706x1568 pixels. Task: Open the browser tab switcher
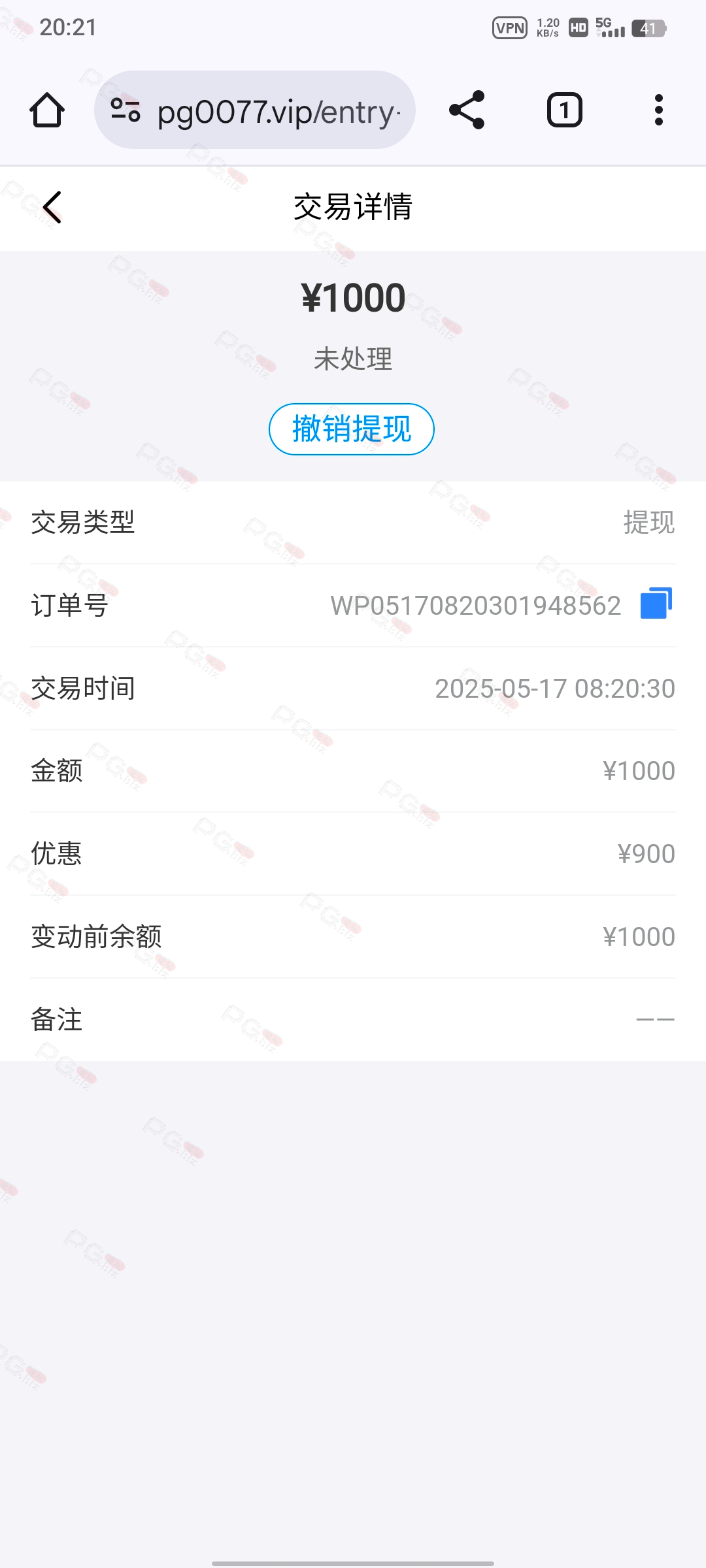pyautogui.click(x=564, y=110)
